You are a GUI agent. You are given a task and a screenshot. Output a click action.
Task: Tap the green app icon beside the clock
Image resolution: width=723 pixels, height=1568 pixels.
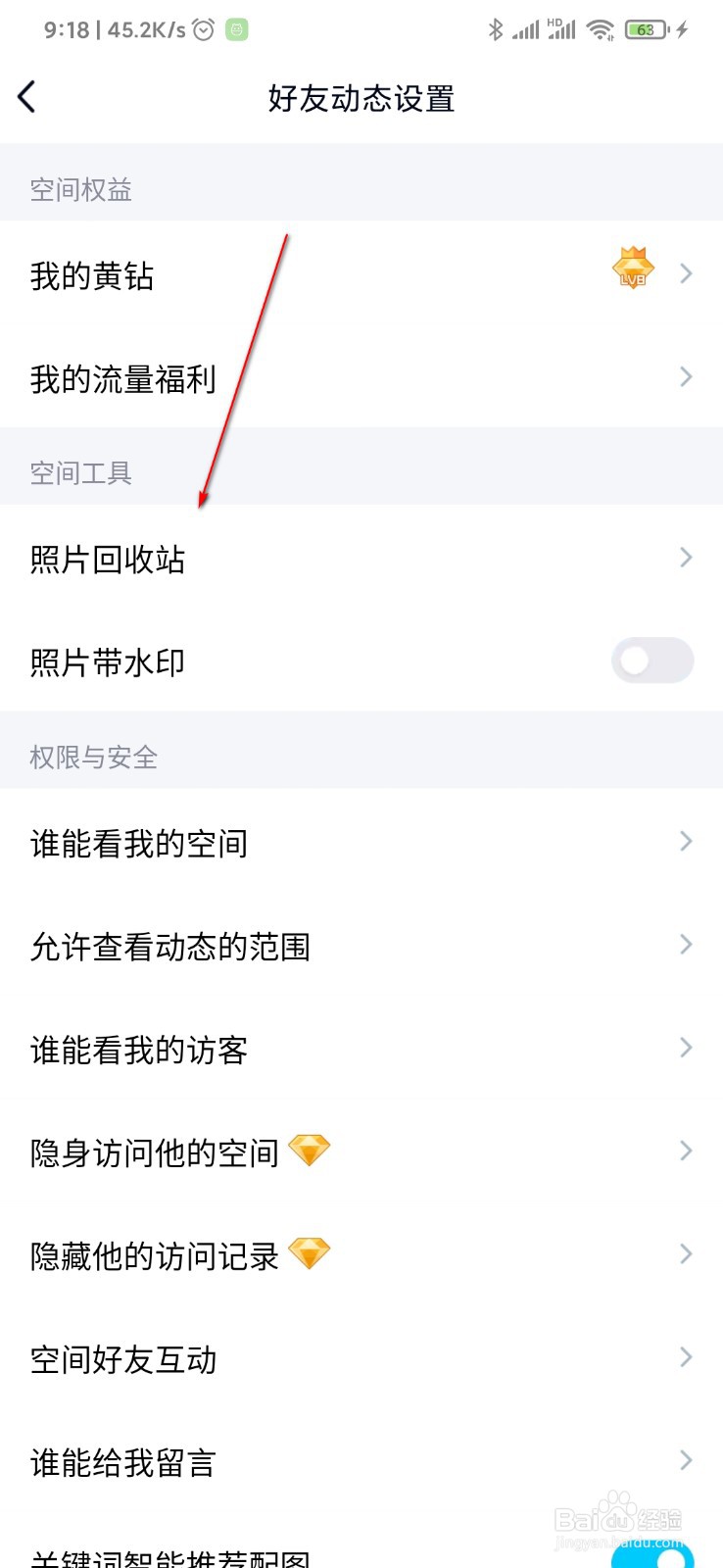(235, 29)
